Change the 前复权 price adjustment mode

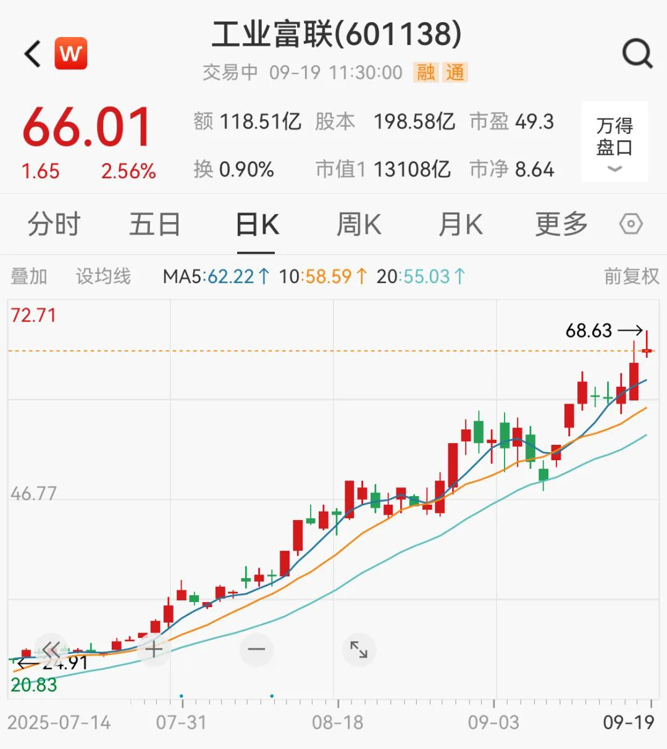(x=631, y=276)
